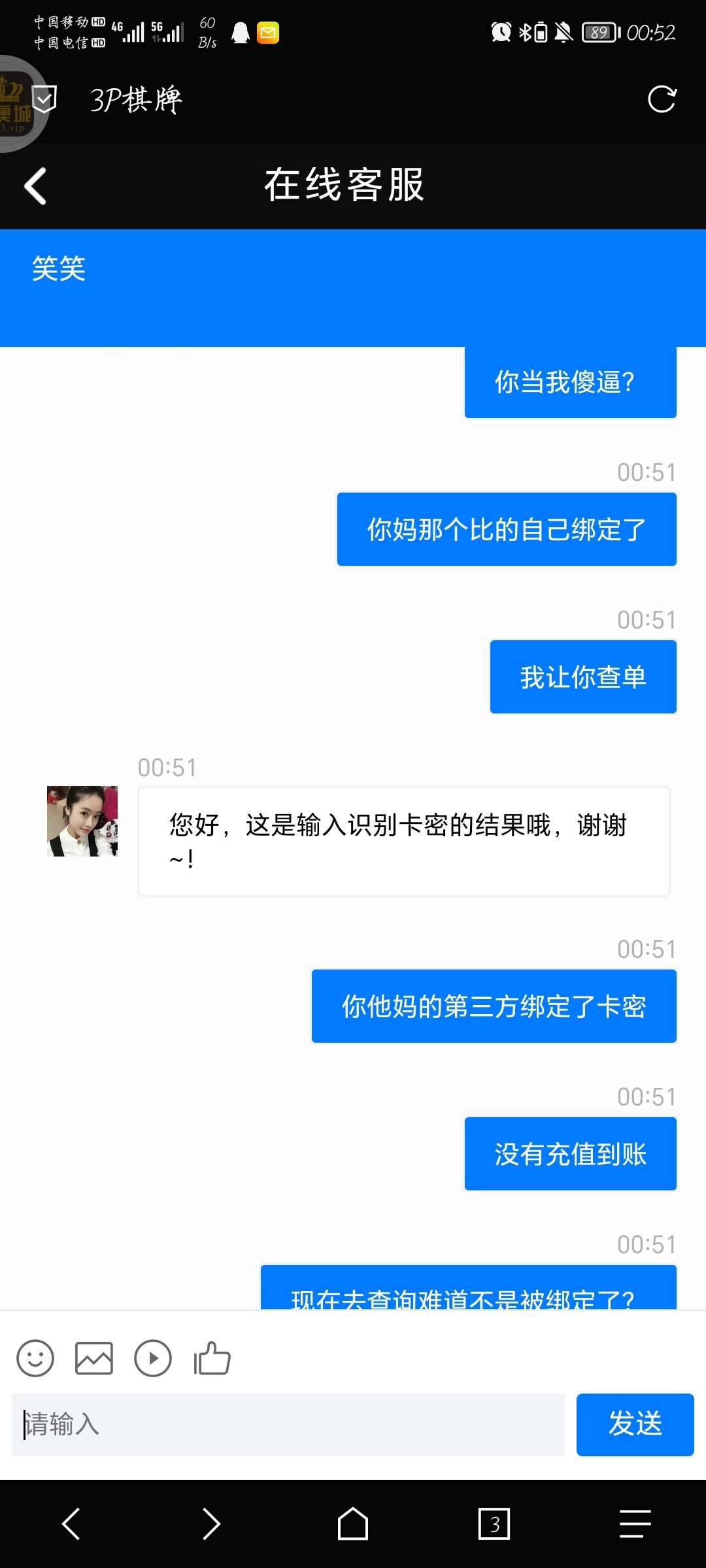Tap the 发送 send button
The height and width of the screenshot is (1568, 706).
(635, 1424)
